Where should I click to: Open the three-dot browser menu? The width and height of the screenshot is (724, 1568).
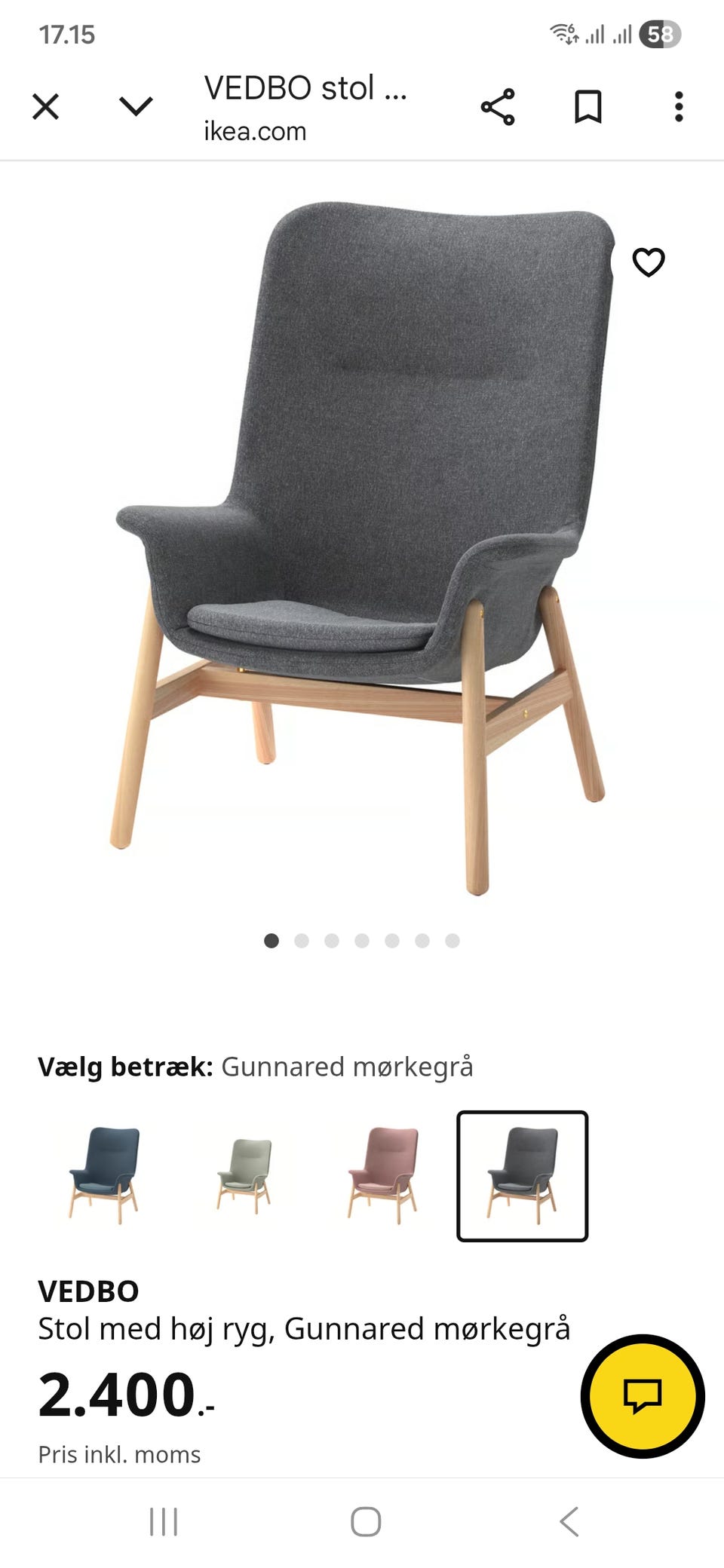(678, 107)
